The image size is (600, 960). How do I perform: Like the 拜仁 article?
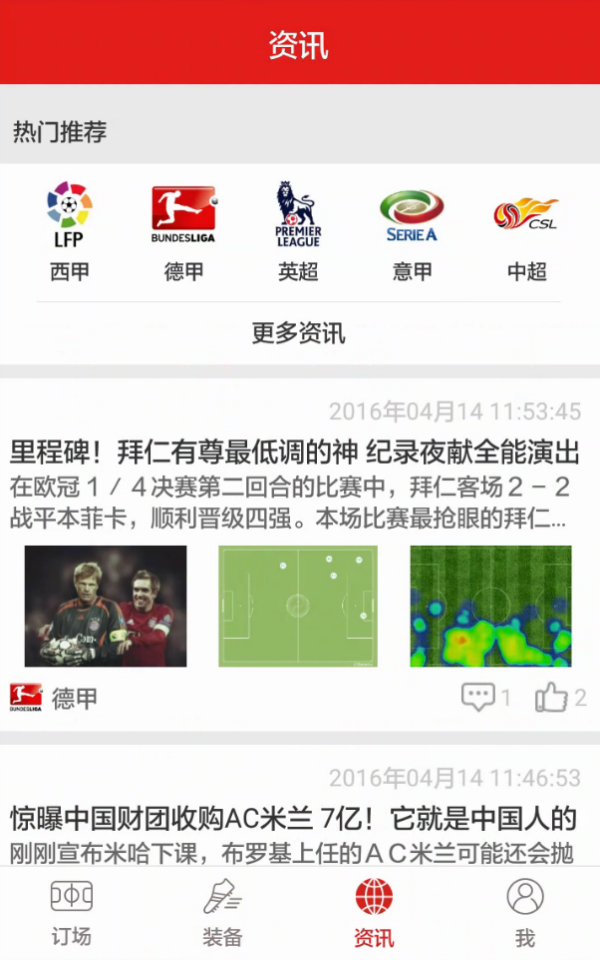558,697
